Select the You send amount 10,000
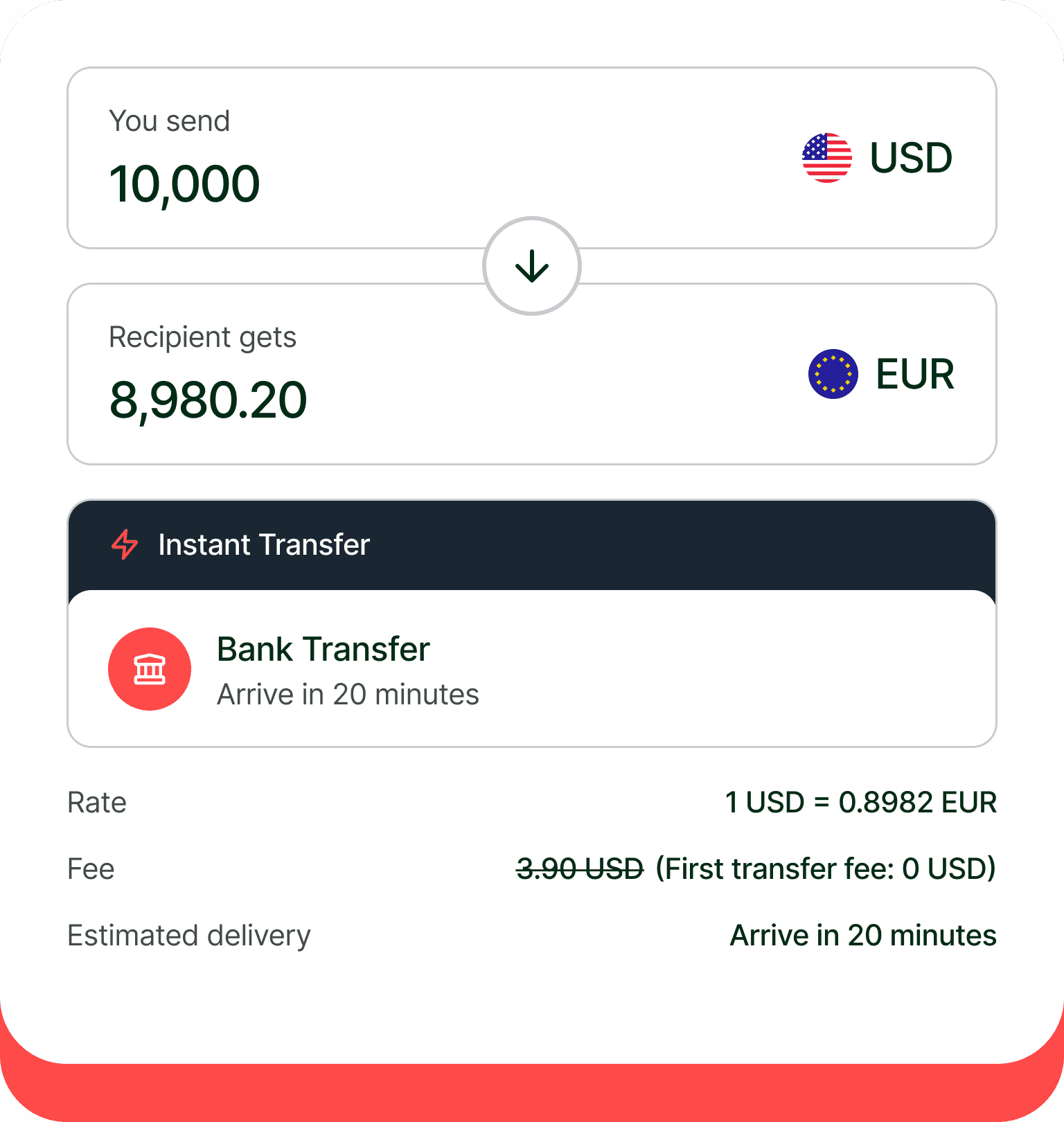Viewport: 1064px width, 1122px height. (186, 182)
